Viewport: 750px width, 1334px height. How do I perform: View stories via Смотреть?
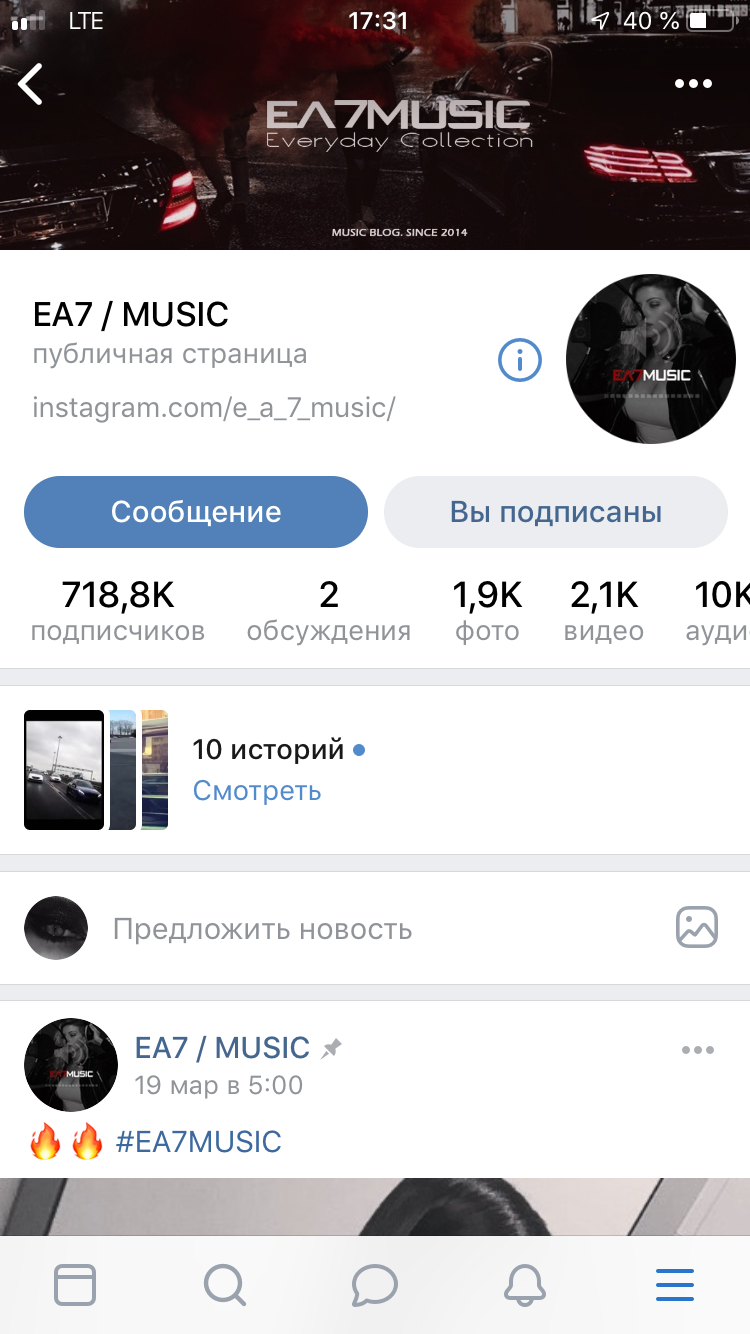click(257, 791)
